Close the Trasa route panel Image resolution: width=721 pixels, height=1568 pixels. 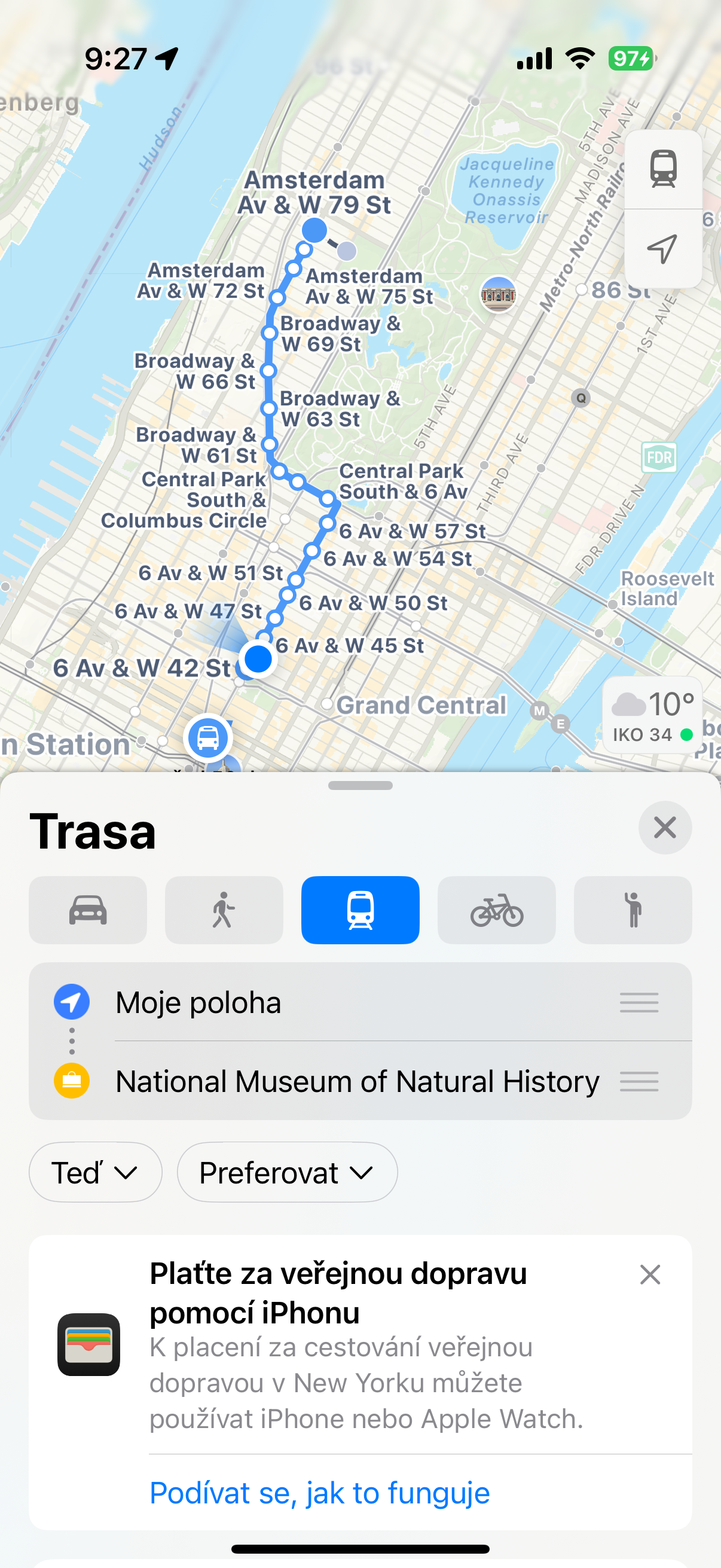coord(664,827)
